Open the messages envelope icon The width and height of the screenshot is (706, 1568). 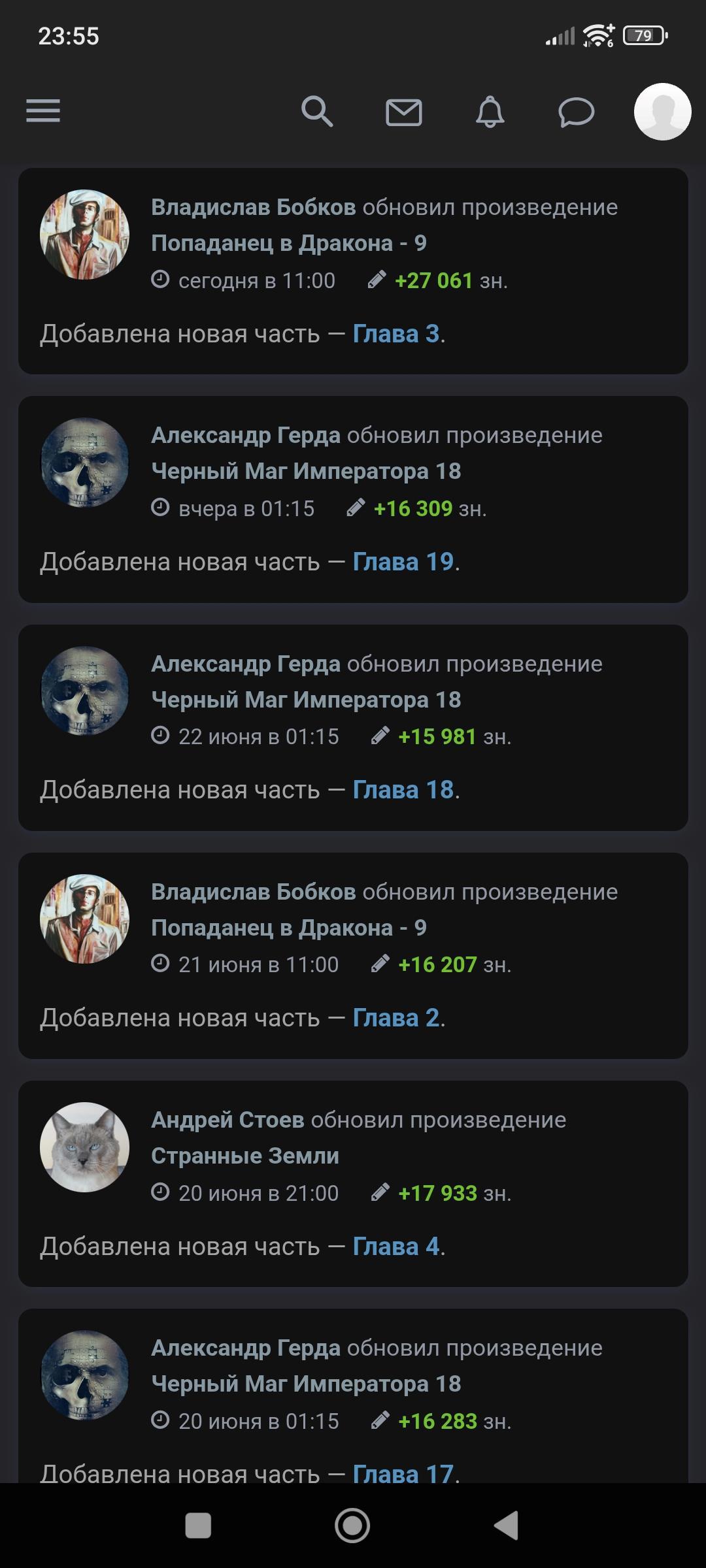coord(403,112)
